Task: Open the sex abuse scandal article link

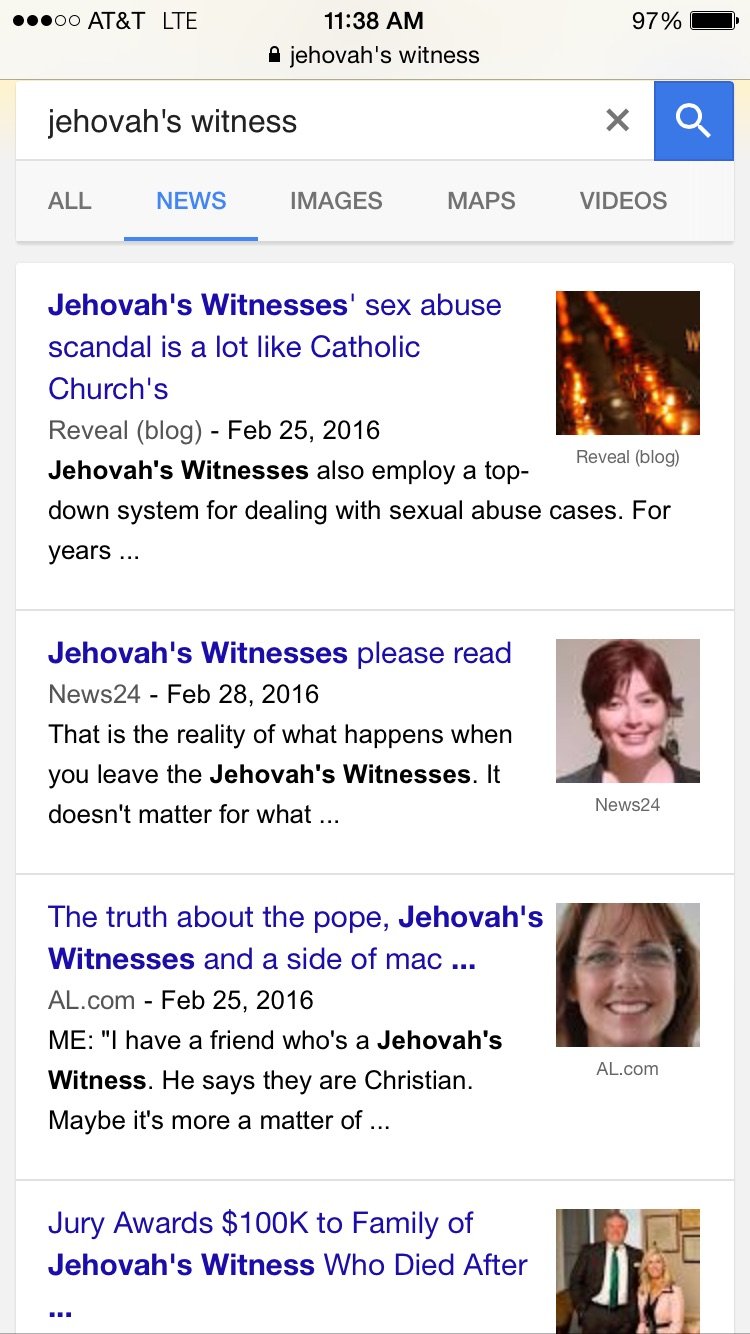Action: (275, 346)
